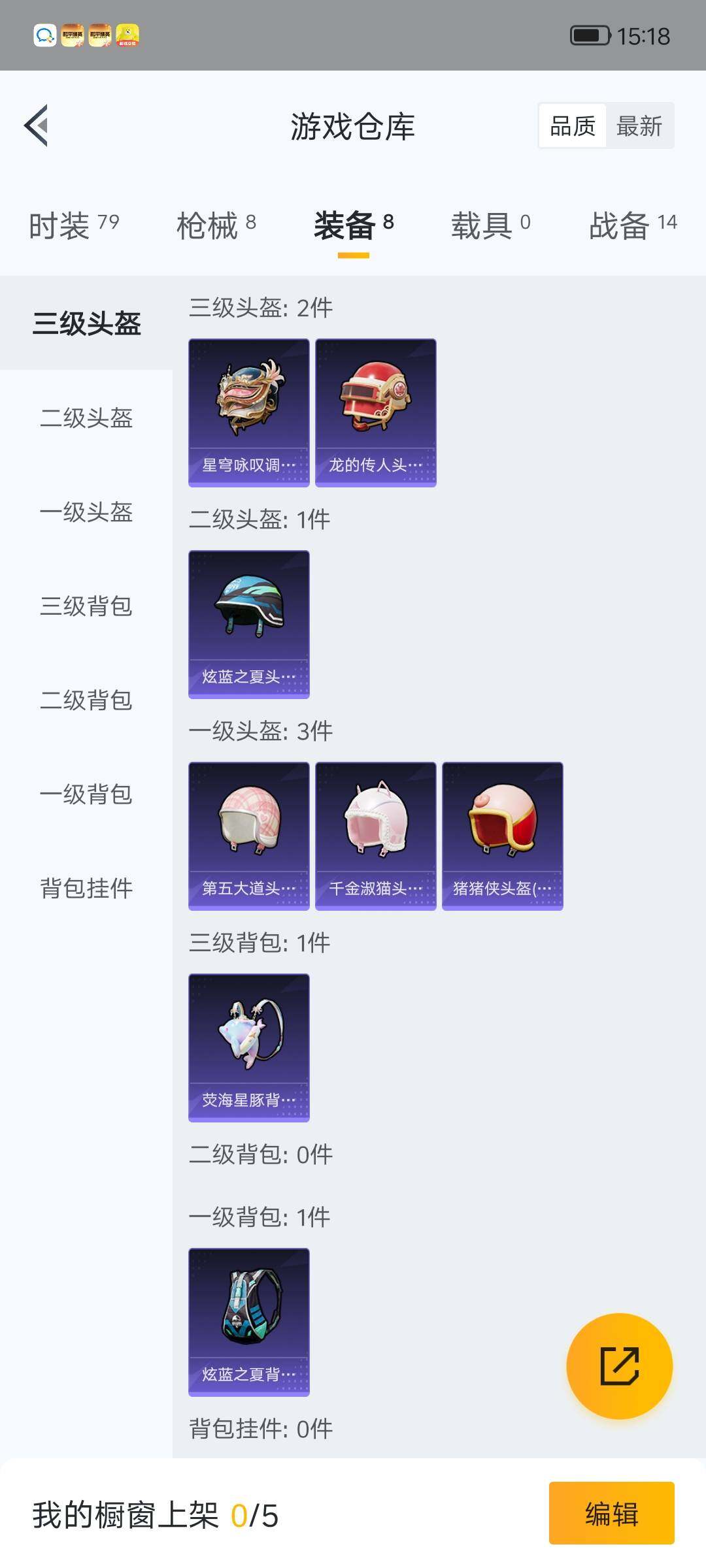Keep sorting on 品质
706x1568 pixels.
coord(571,125)
